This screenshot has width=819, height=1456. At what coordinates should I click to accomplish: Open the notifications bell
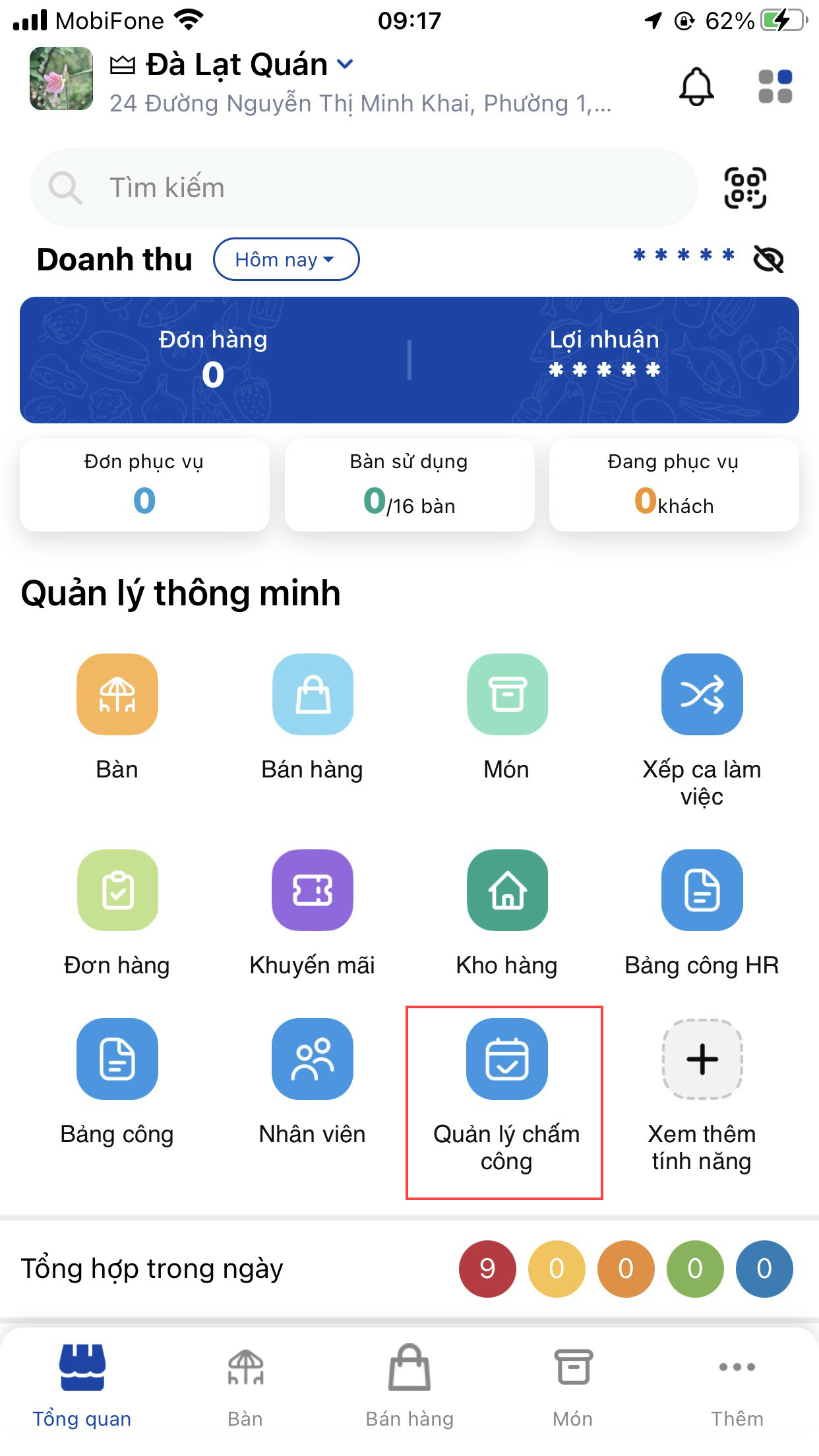tap(696, 86)
